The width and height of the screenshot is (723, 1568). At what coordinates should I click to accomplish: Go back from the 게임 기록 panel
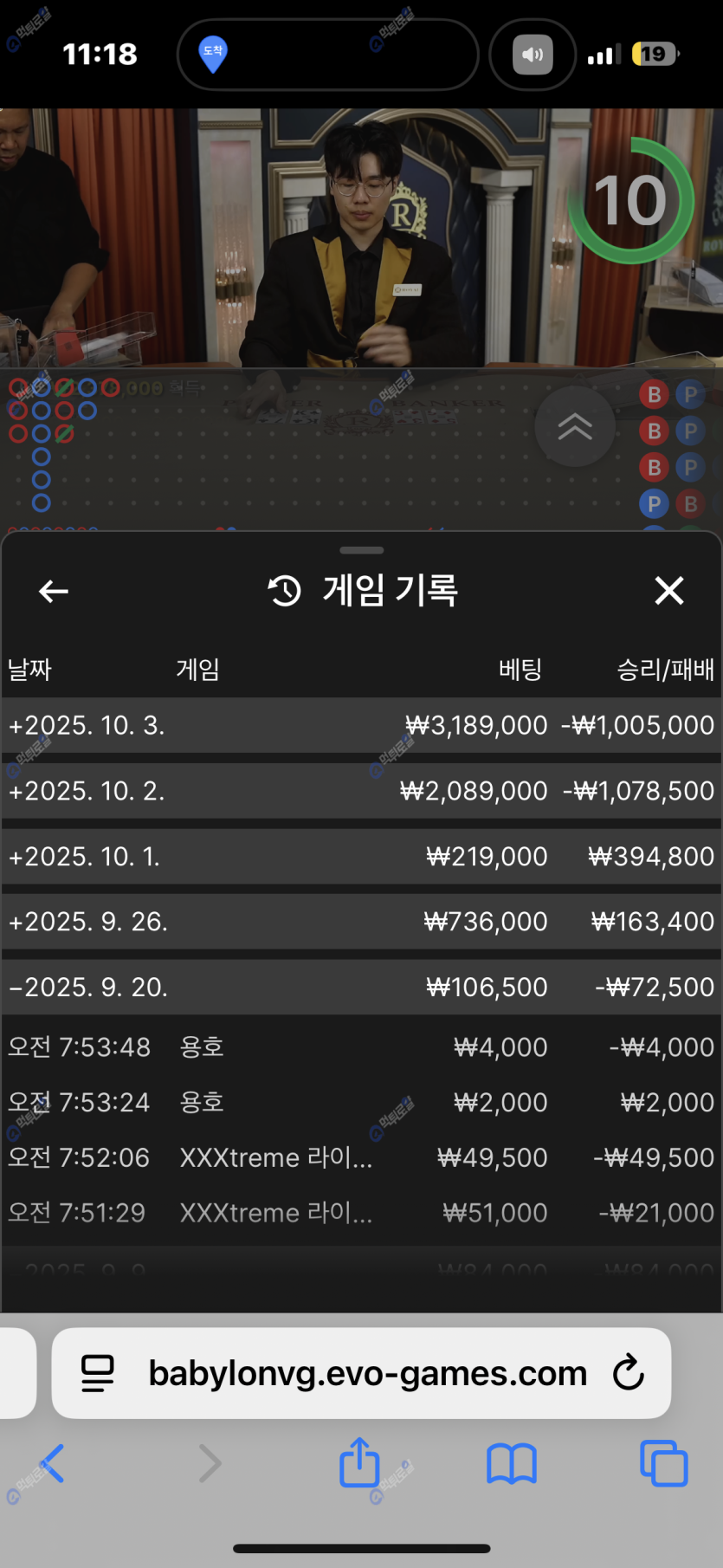(x=54, y=591)
